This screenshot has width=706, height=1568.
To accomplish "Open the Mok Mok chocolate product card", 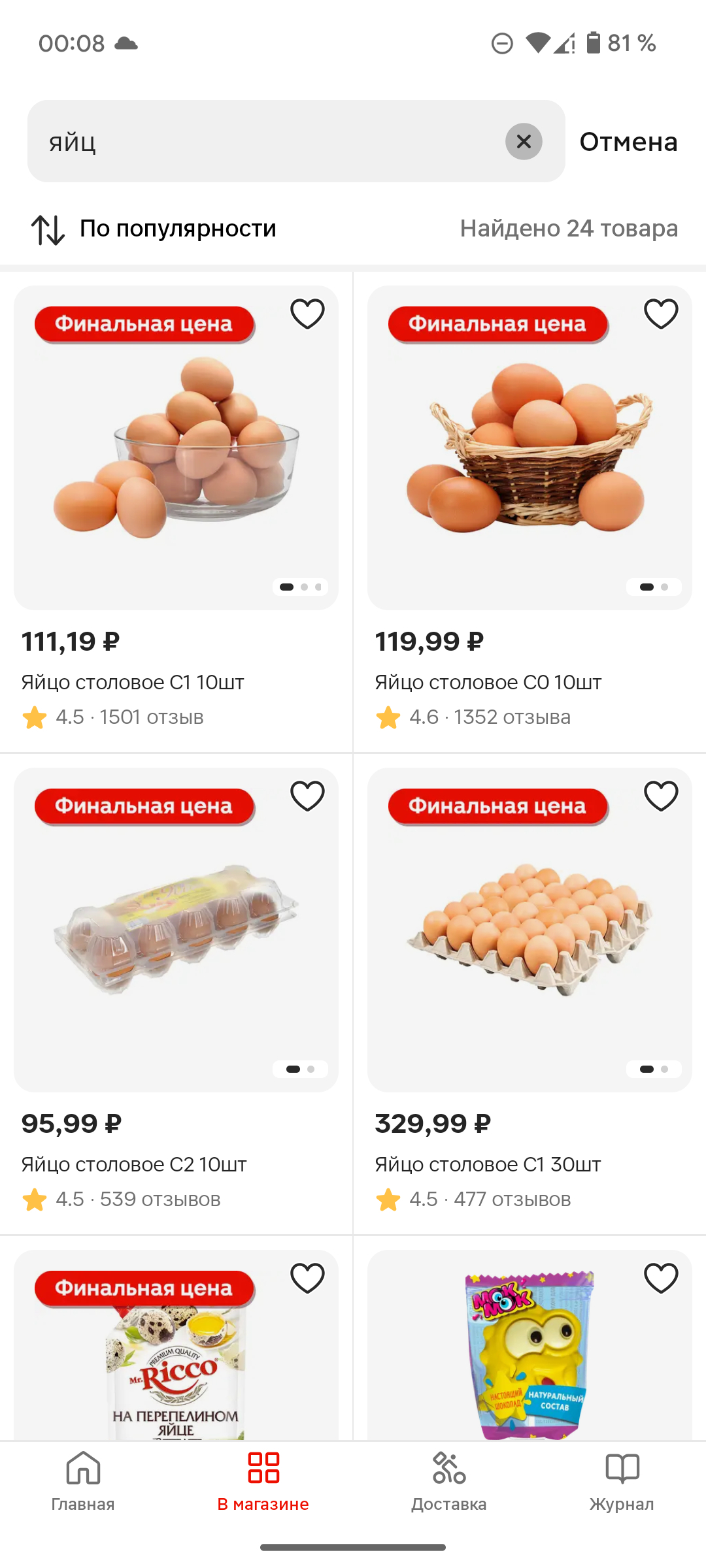I will [x=529, y=1359].
